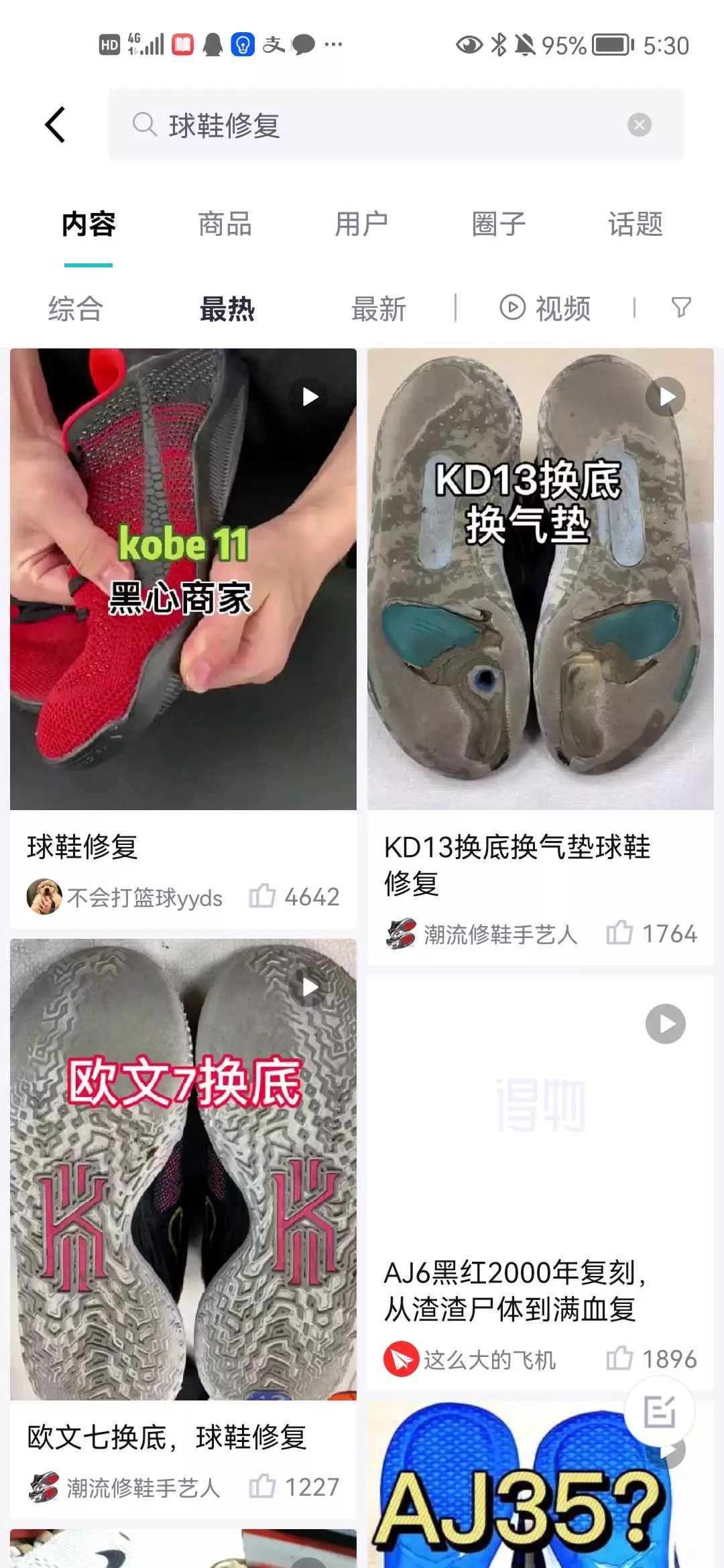Like the 球鞋修复 post by 不会打篮球yyds
The width and height of the screenshot is (724, 1568).
[263, 896]
